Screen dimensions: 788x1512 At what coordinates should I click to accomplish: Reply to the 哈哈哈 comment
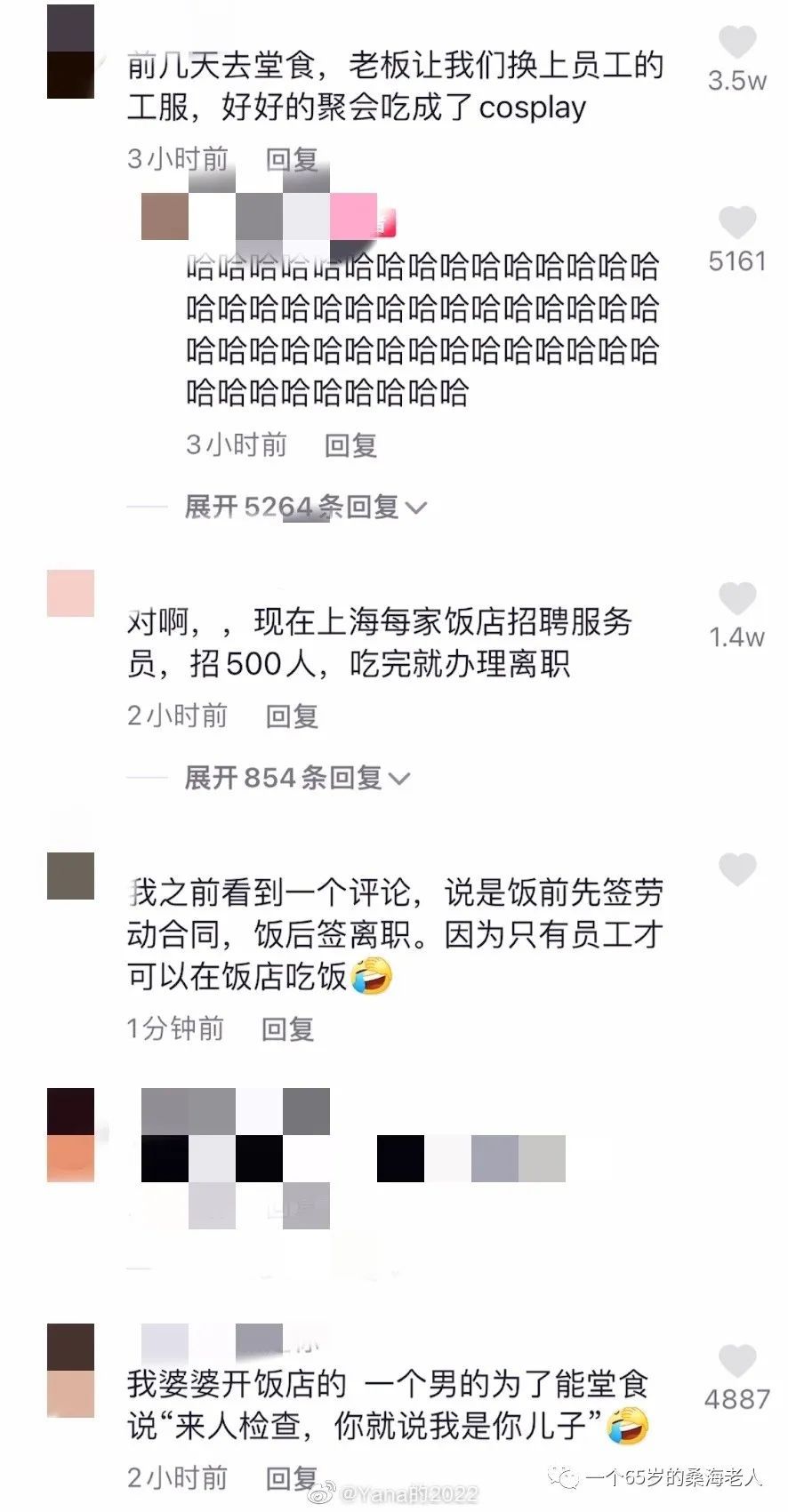(x=350, y=444)
